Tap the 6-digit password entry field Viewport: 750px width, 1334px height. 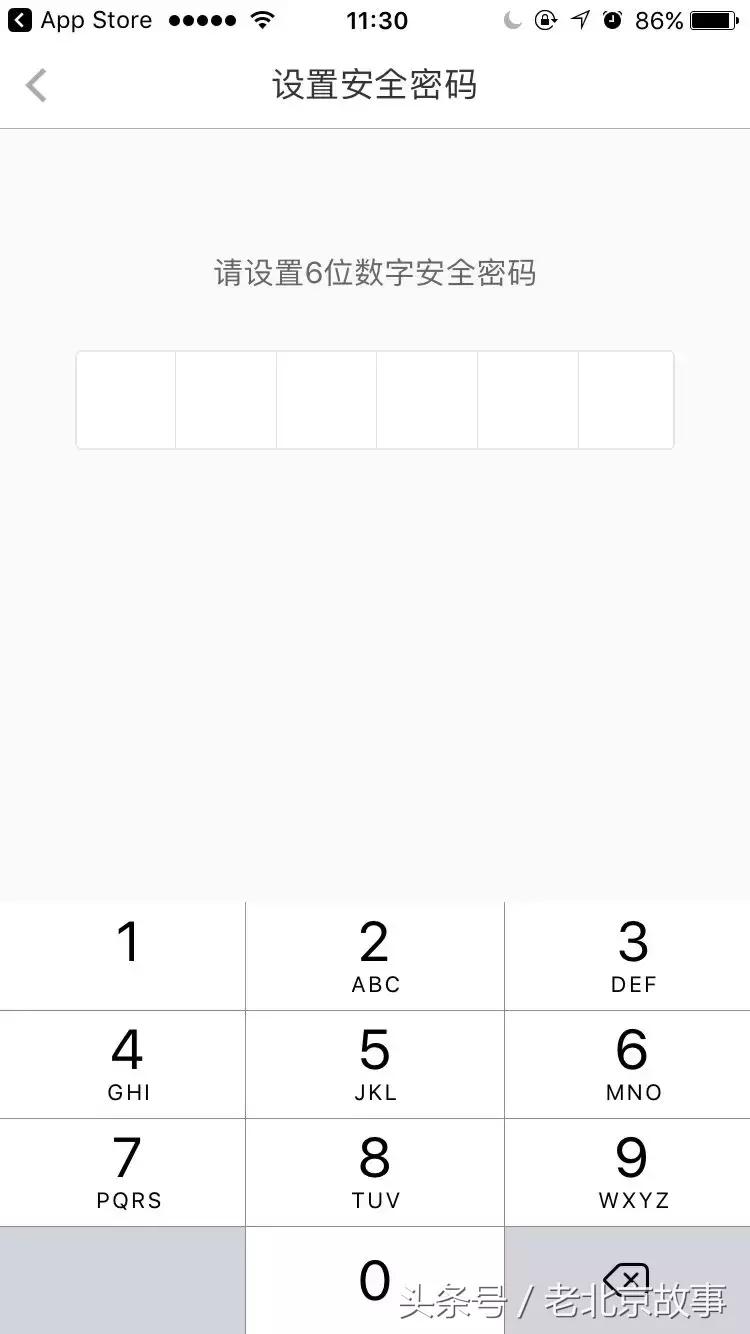point(375,400)
